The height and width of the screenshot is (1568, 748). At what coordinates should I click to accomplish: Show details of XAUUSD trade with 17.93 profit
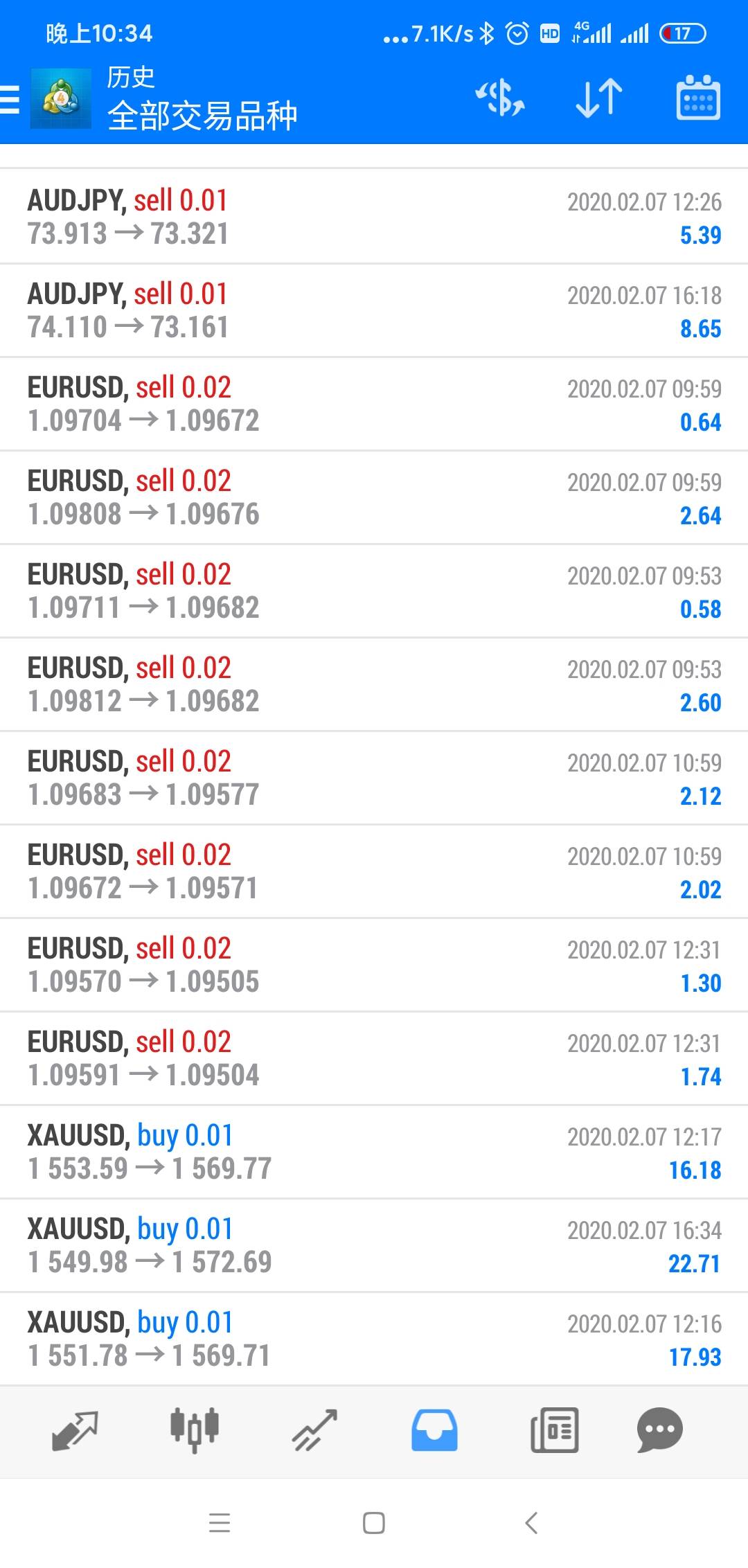tap(374, 1339)
